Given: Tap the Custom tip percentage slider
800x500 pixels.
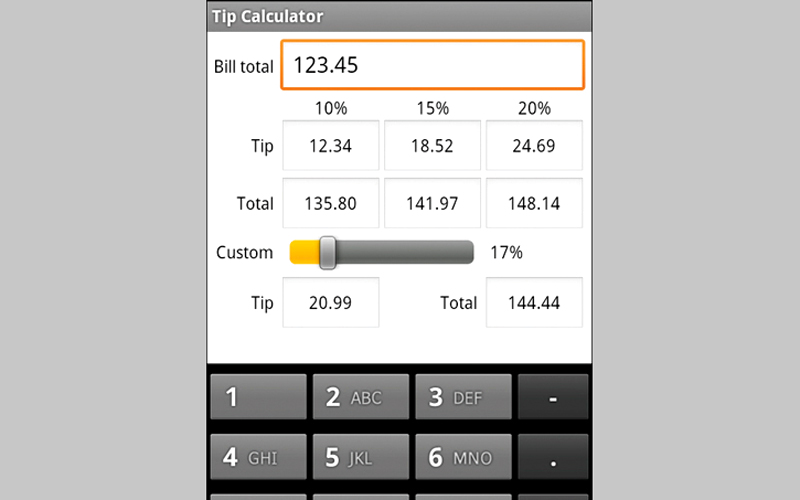Looking at the screenshot, I should [382, 253].
